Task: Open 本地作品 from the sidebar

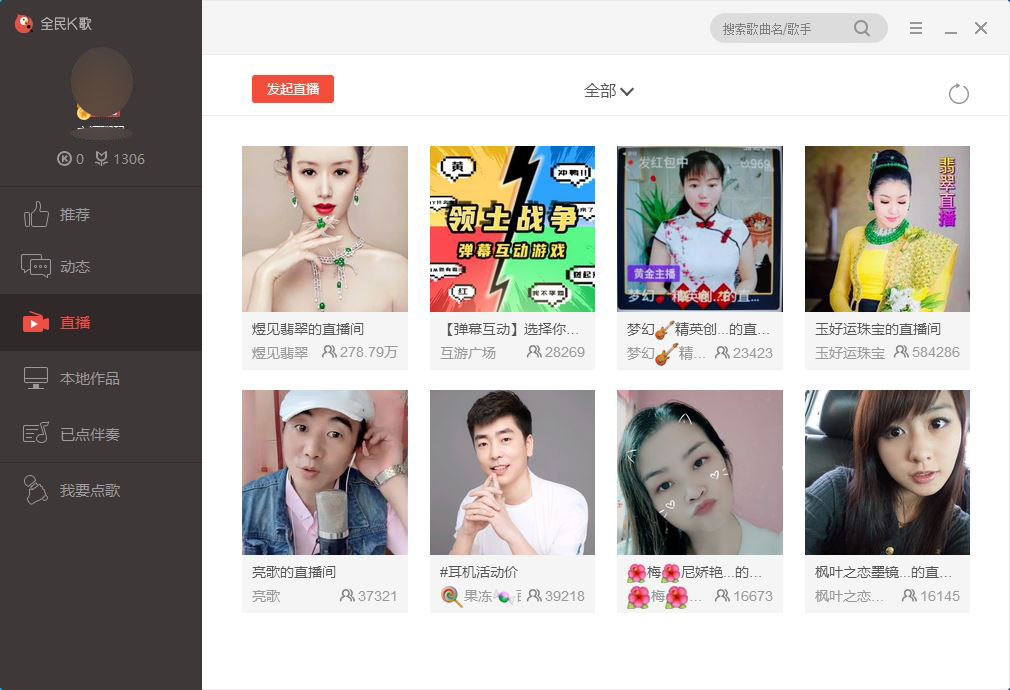Action: pos(90,379)
